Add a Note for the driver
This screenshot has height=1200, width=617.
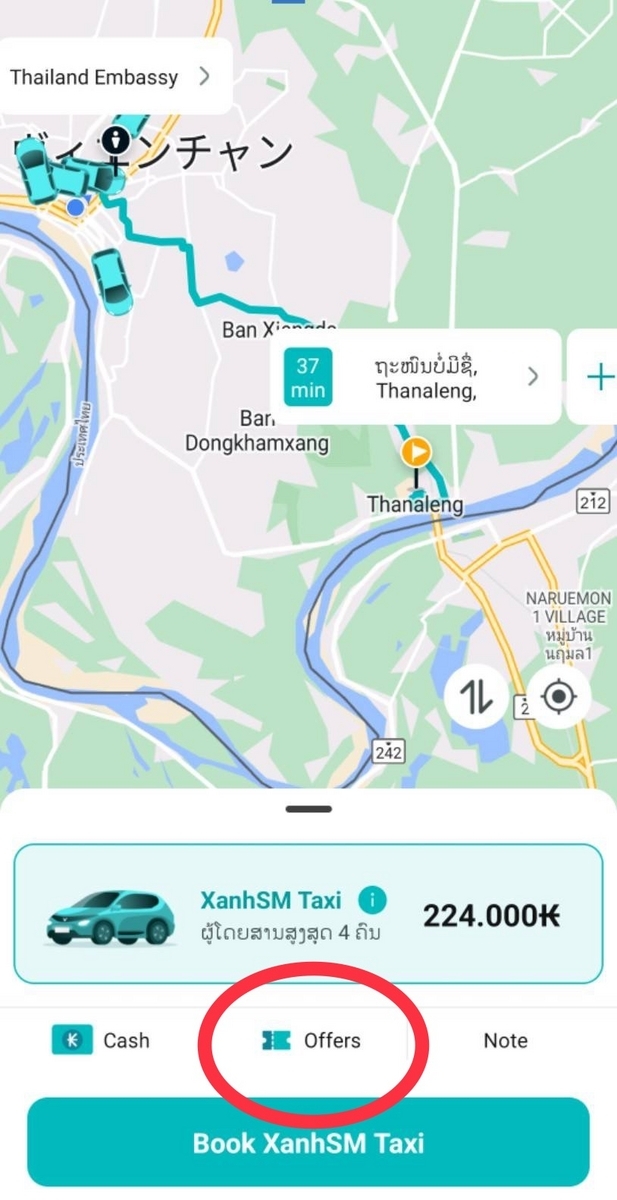coord(505,1040)
